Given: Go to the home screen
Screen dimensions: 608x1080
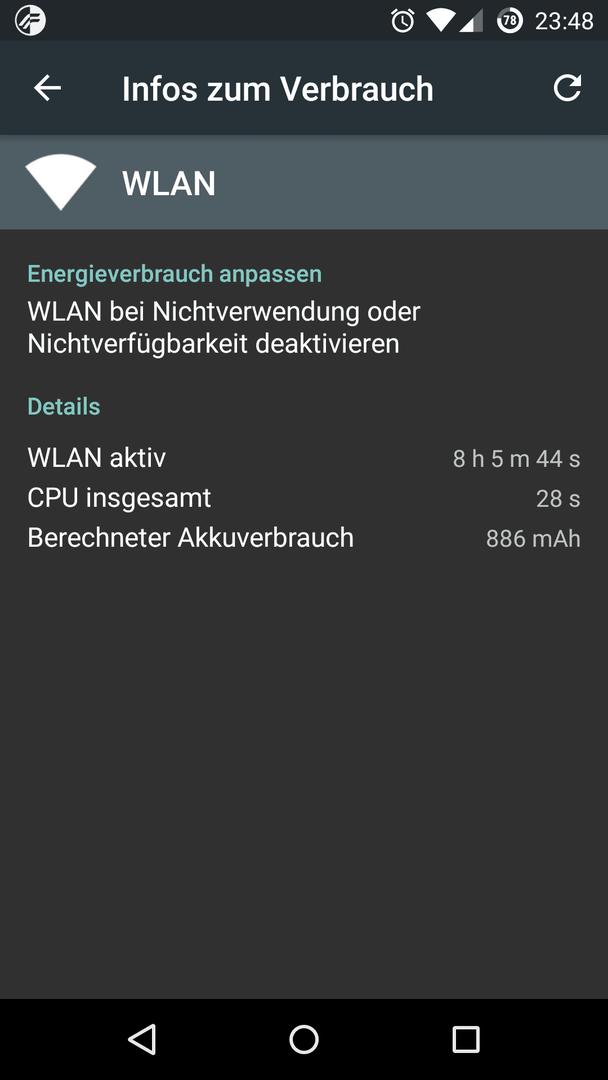Looking at the screenshot, I should [x=304, y=1039].
